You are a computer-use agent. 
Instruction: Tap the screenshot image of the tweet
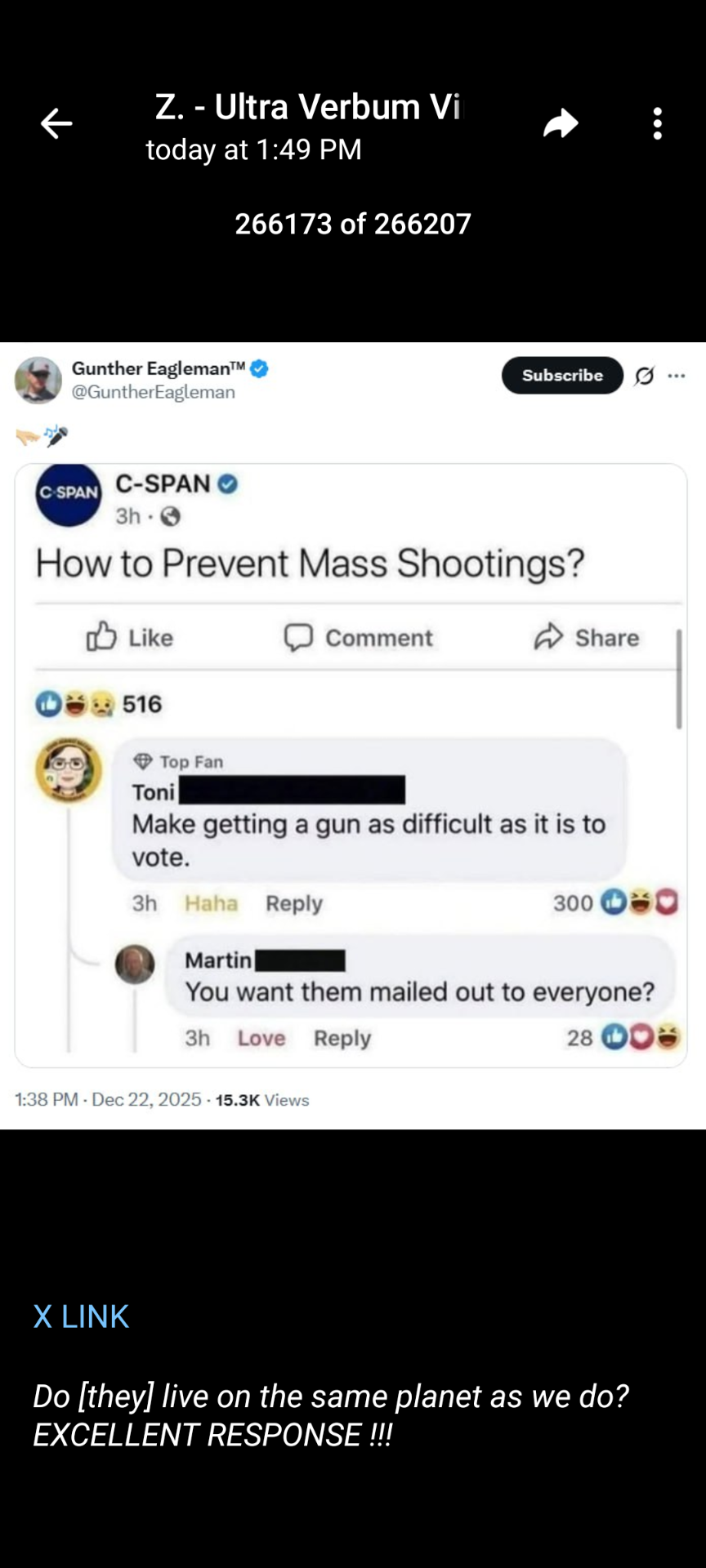tap(353, 735)
